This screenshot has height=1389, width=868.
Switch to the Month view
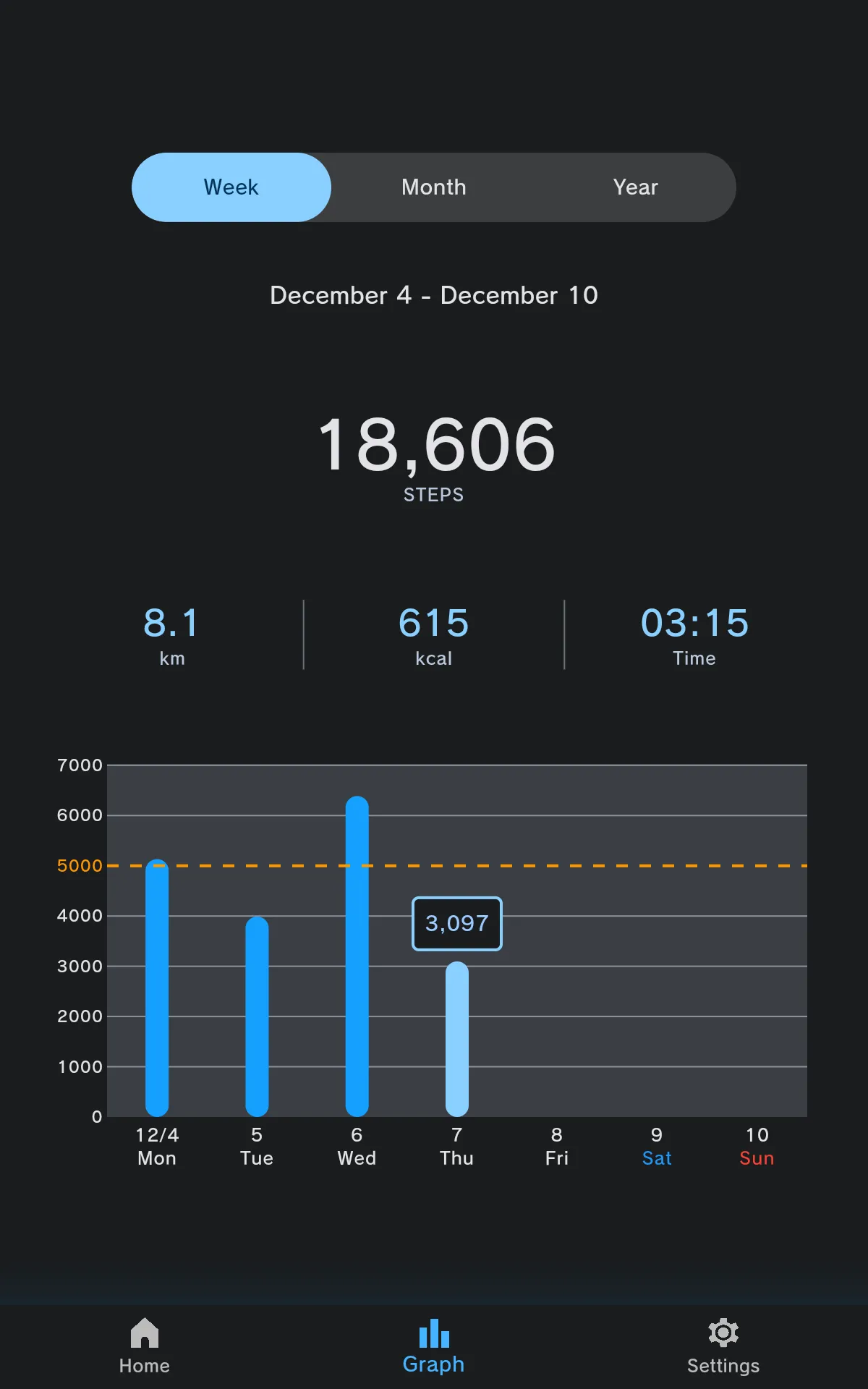pos(434,187)
